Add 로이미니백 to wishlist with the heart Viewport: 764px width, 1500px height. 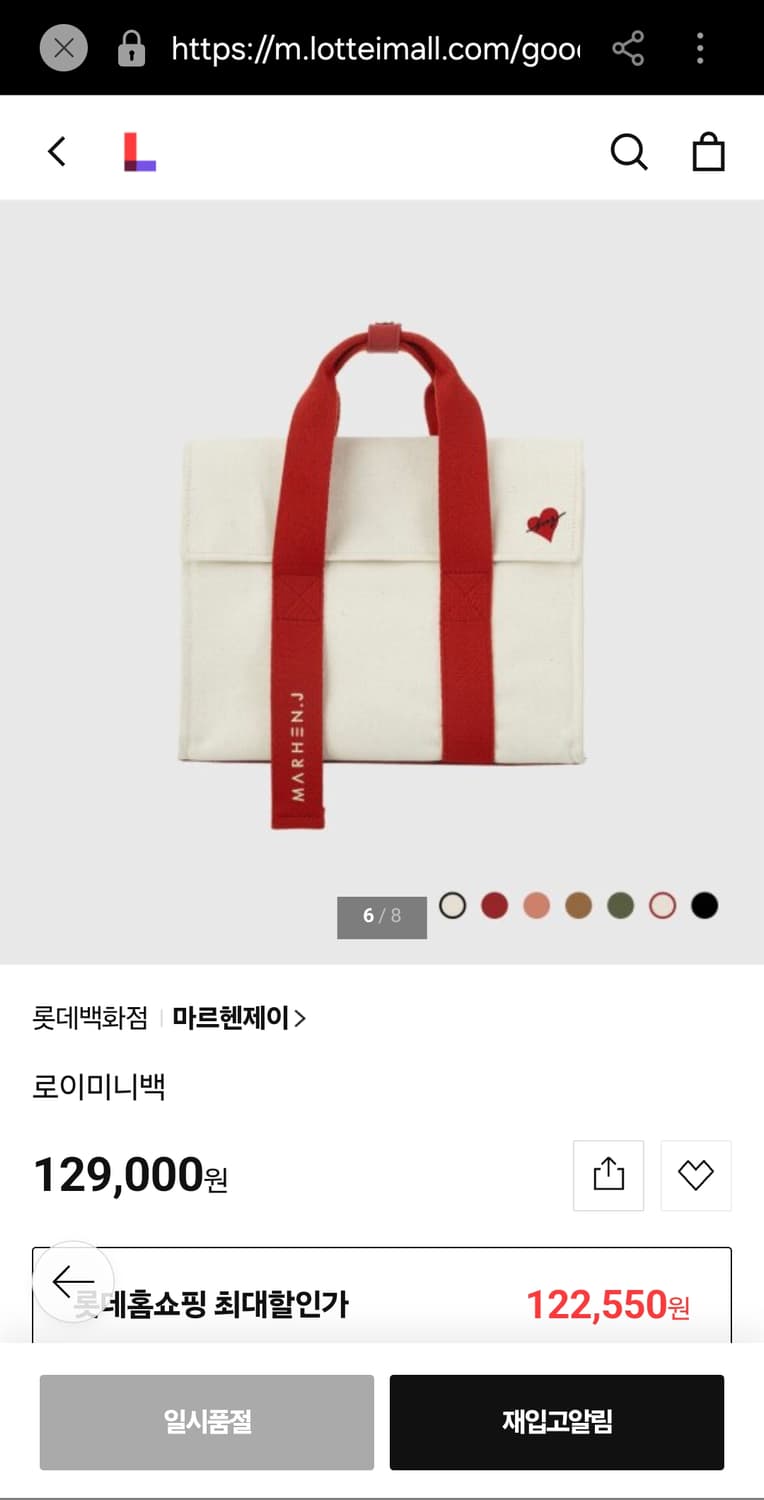click(x=696, y=1175)
